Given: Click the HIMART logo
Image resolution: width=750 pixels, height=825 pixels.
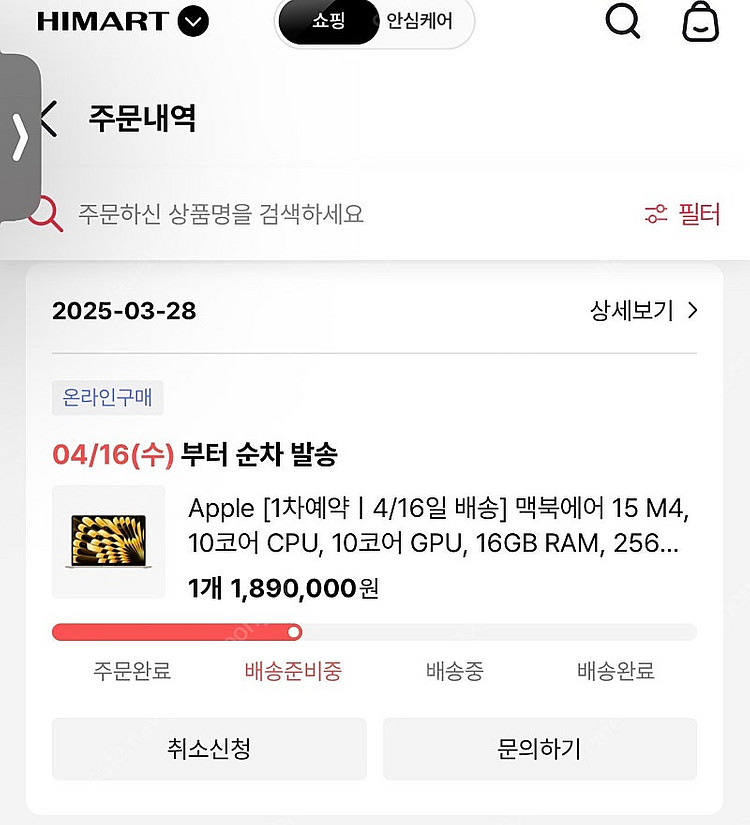Looking at the screenshot, I should tap(100, 22).
